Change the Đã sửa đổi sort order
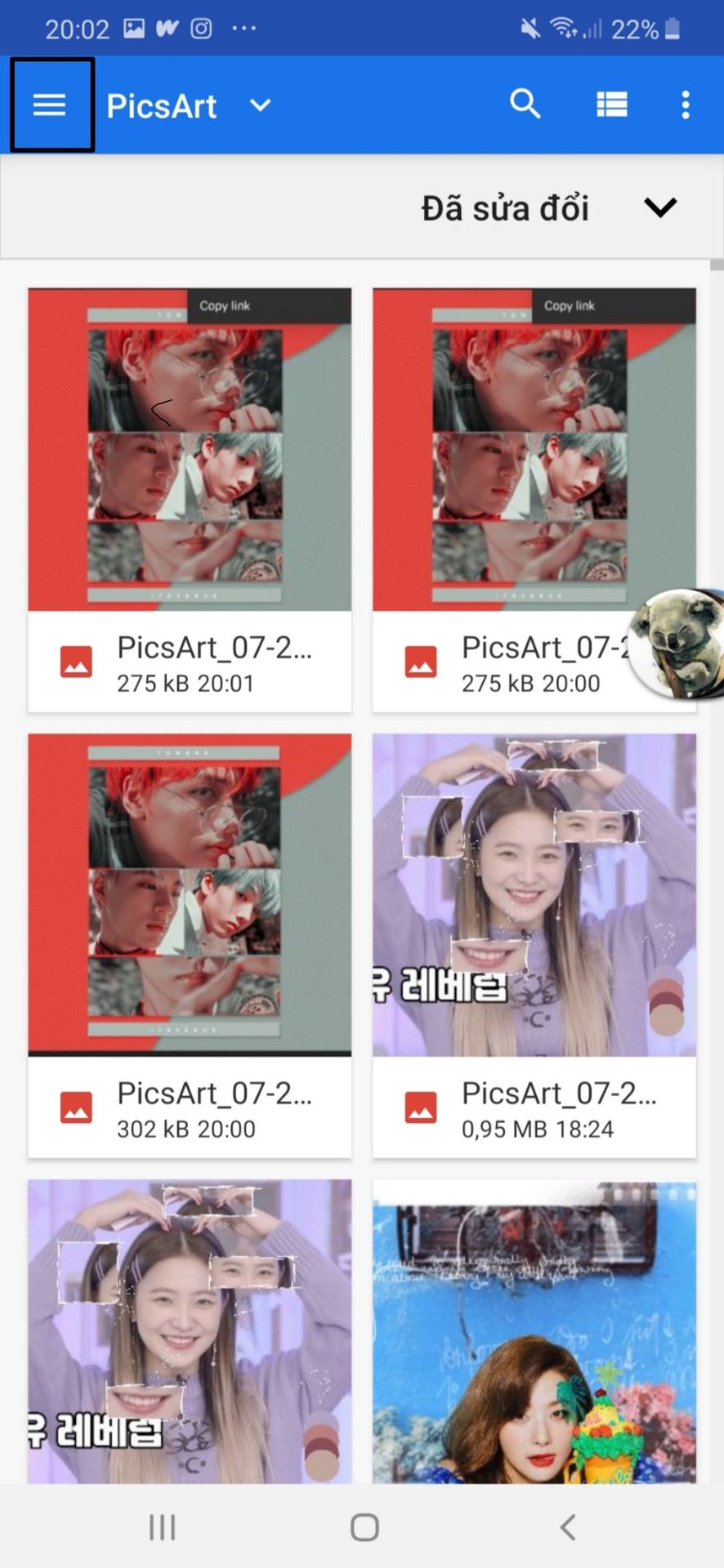Image resolution: width=724 pixels, height=1568 pixels. 547,207
